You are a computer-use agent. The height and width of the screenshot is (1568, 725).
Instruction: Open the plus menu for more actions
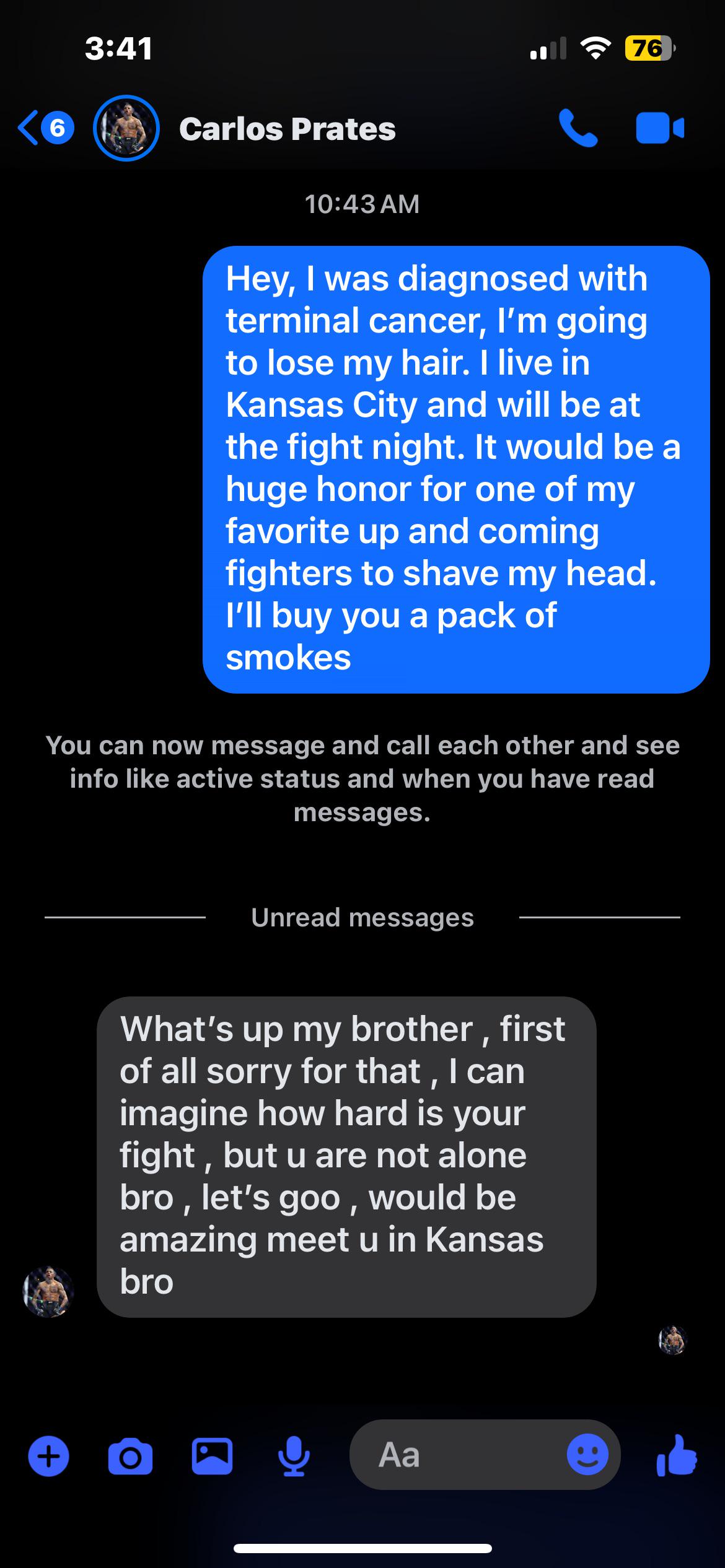click(x=49, y=1456)
